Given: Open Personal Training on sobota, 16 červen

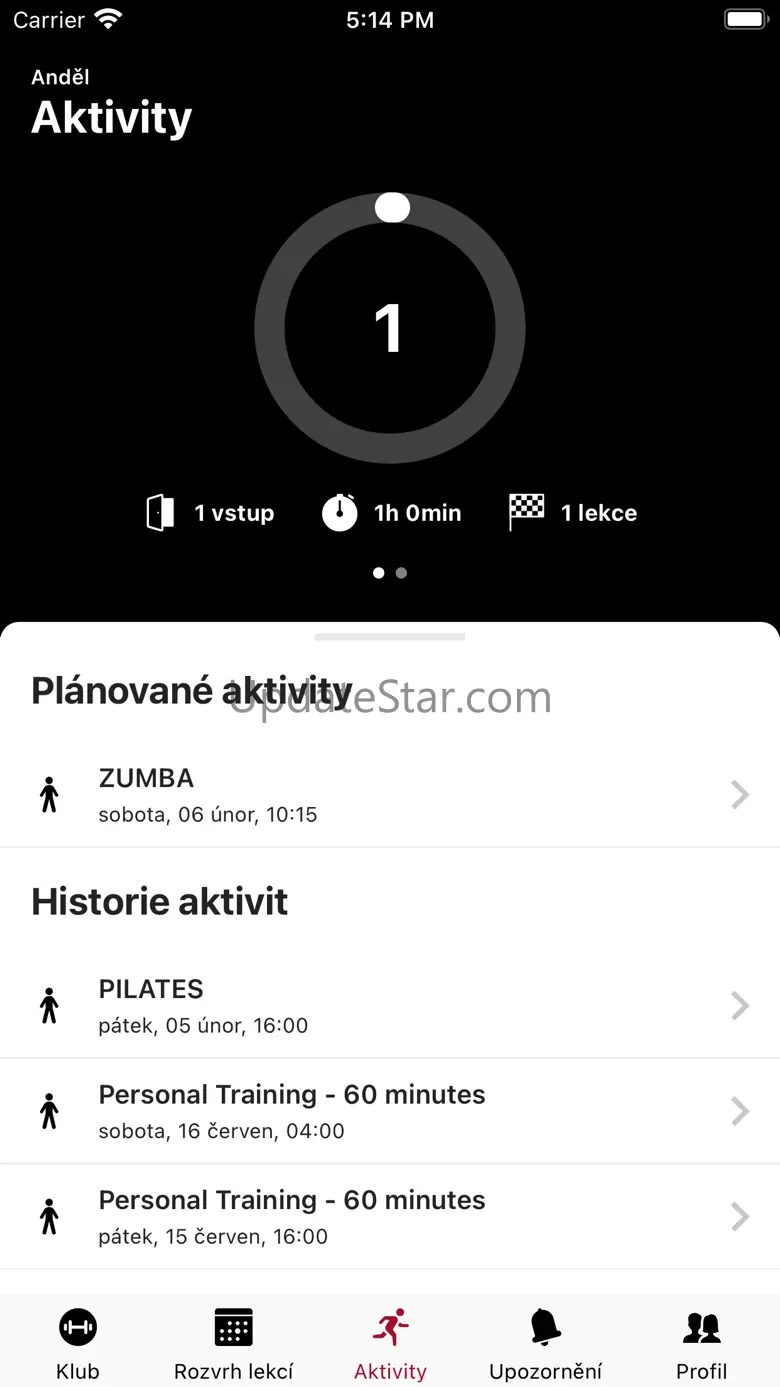Looking at the screenshot, I should click(390, 1111).
